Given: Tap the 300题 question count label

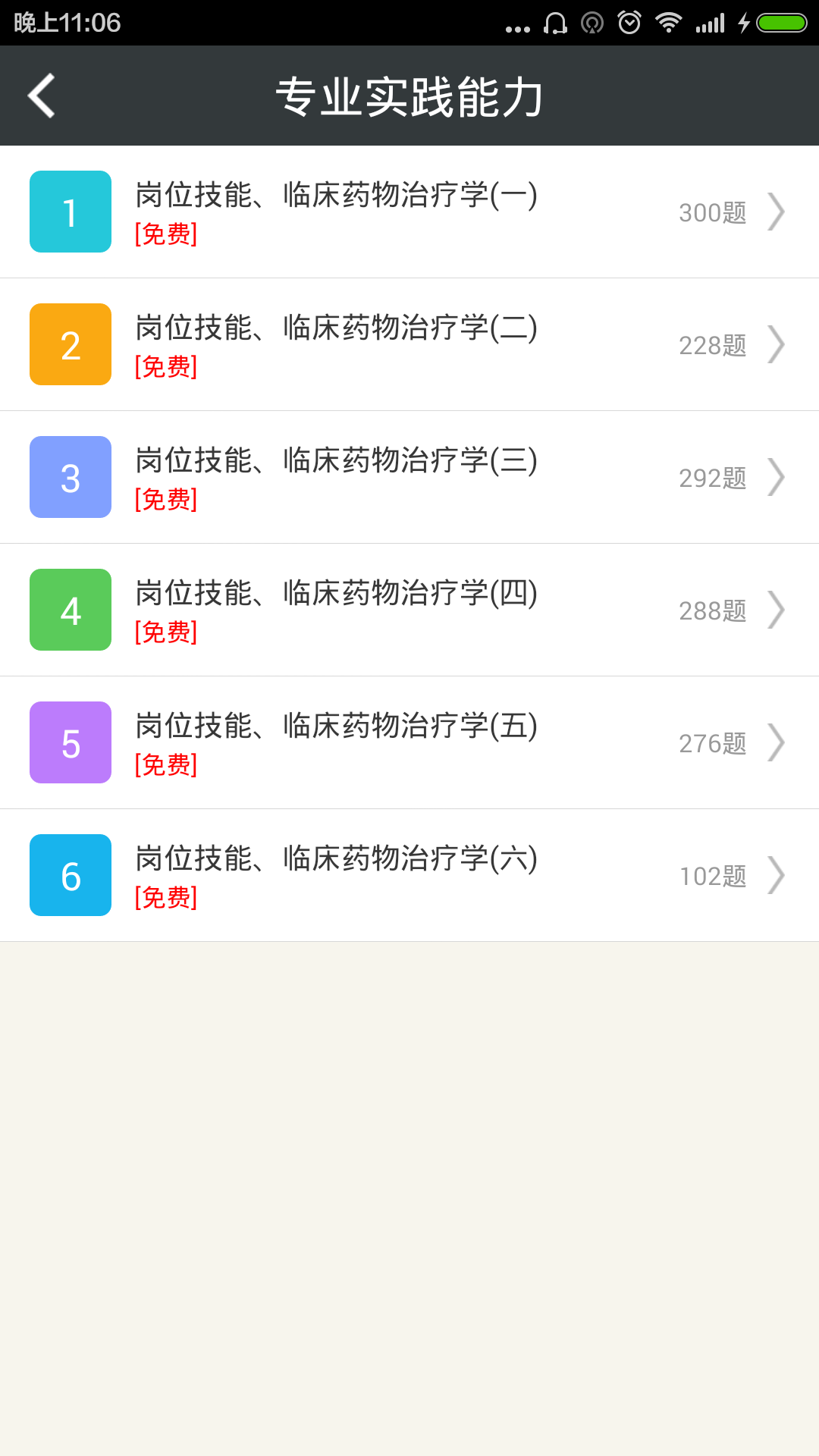Looking at the screenshot, I should coord(712,212).
